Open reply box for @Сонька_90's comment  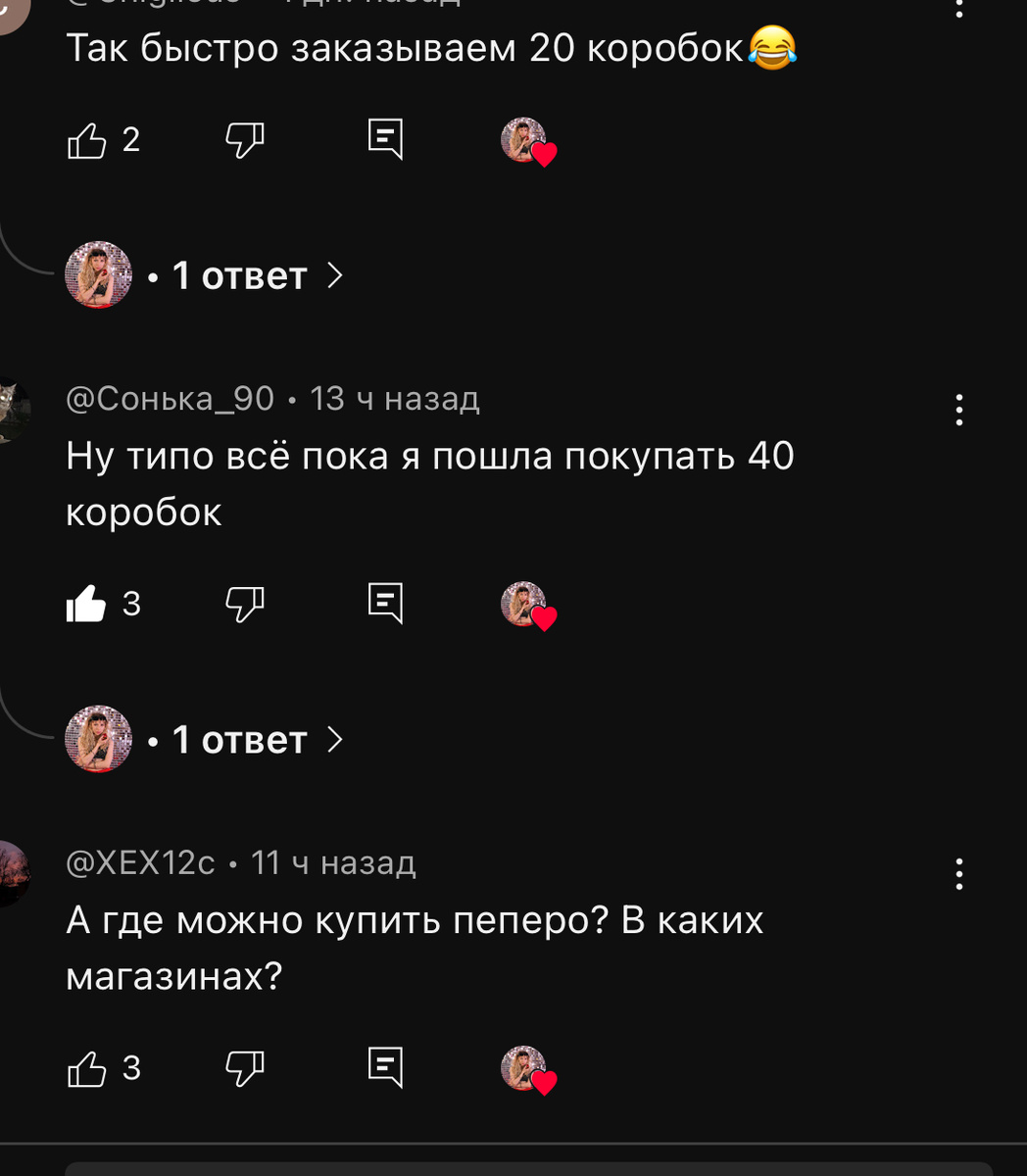tap(387, 604)
